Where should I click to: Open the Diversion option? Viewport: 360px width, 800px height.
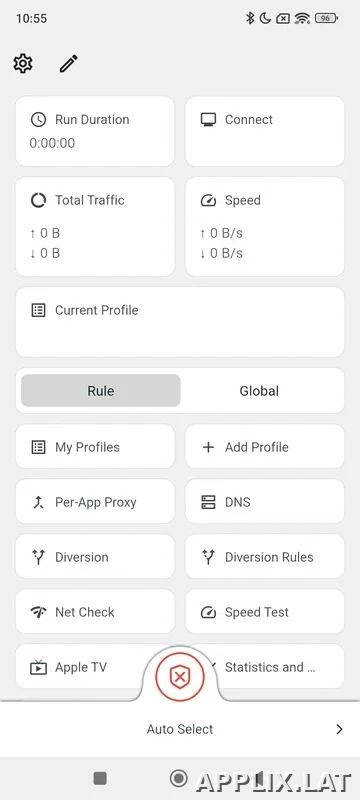(x=95, y=557)
